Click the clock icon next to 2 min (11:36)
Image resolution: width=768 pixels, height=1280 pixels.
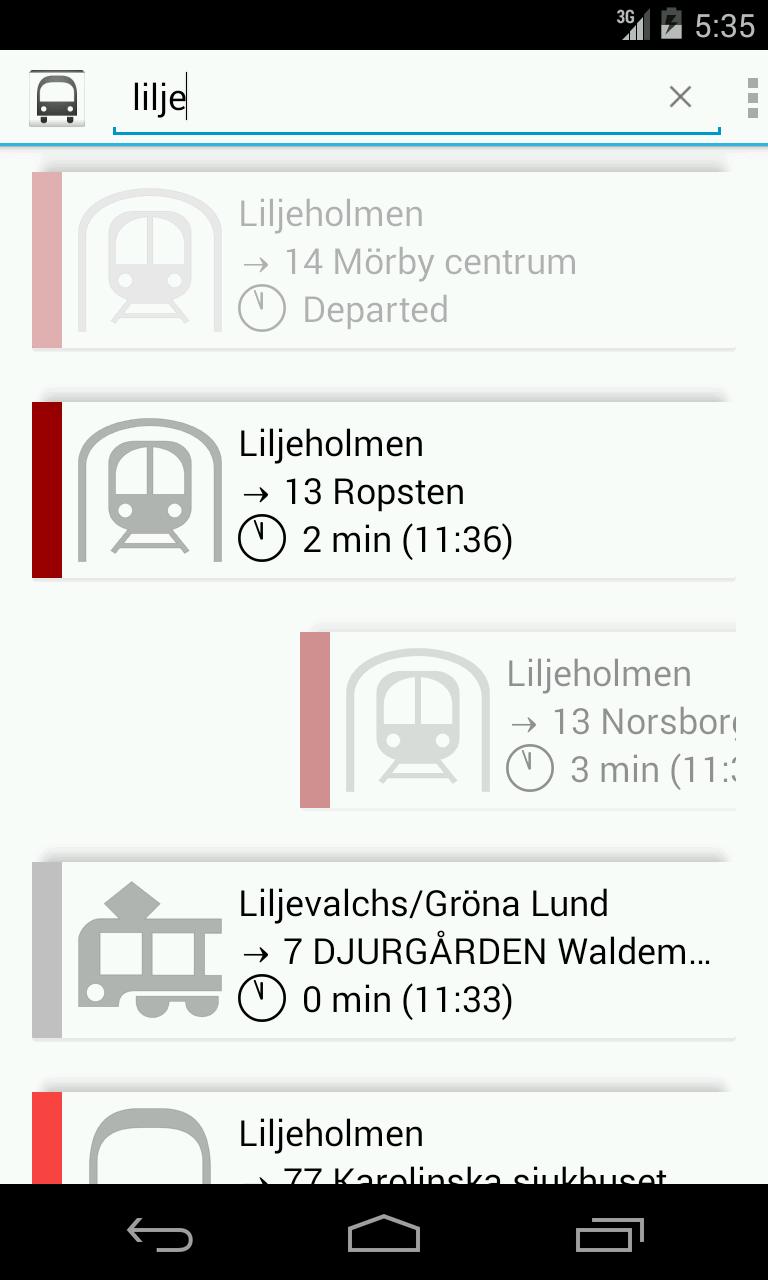coord(262,538)
